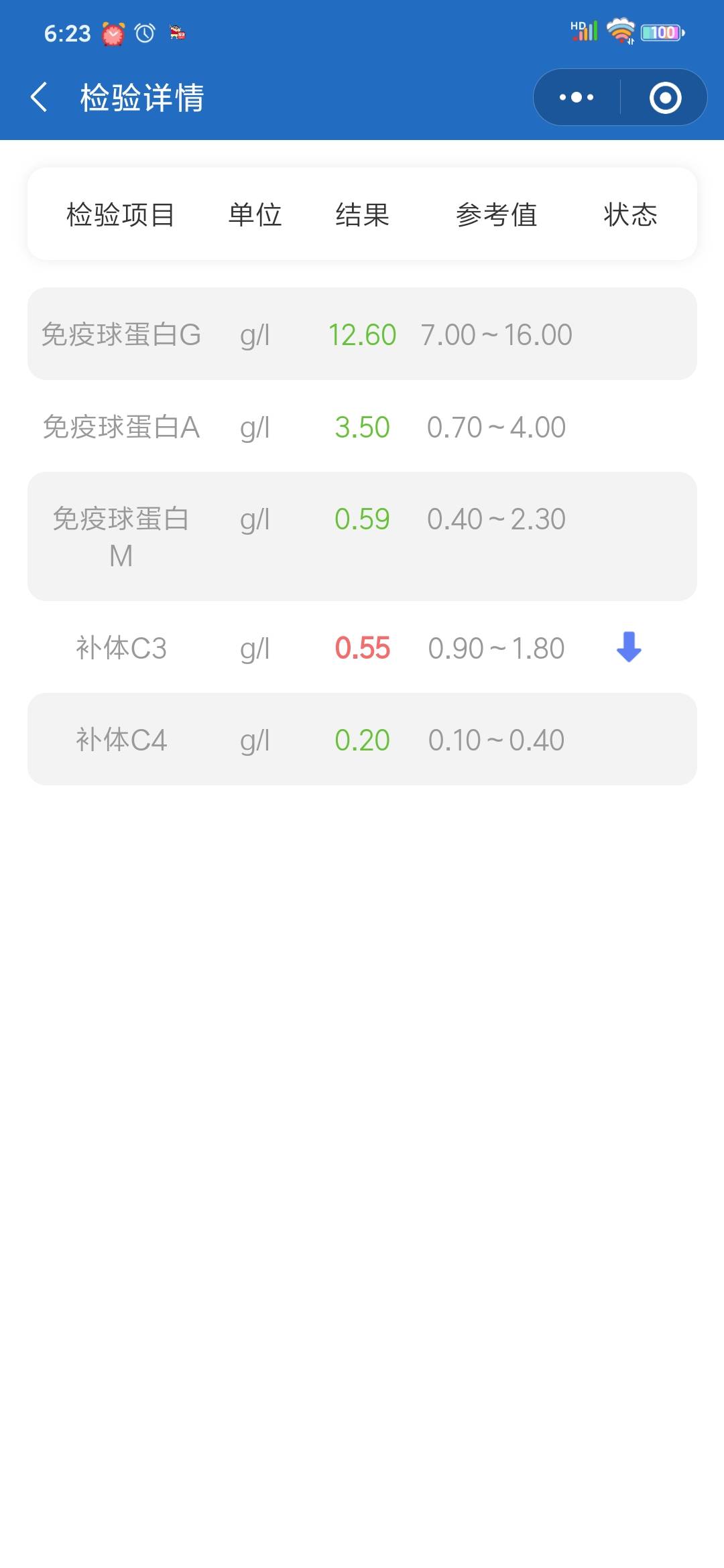The image size is (724, 1568).
Task: Tap the cellular signal strength icon
Action: [x=589, y=31]
